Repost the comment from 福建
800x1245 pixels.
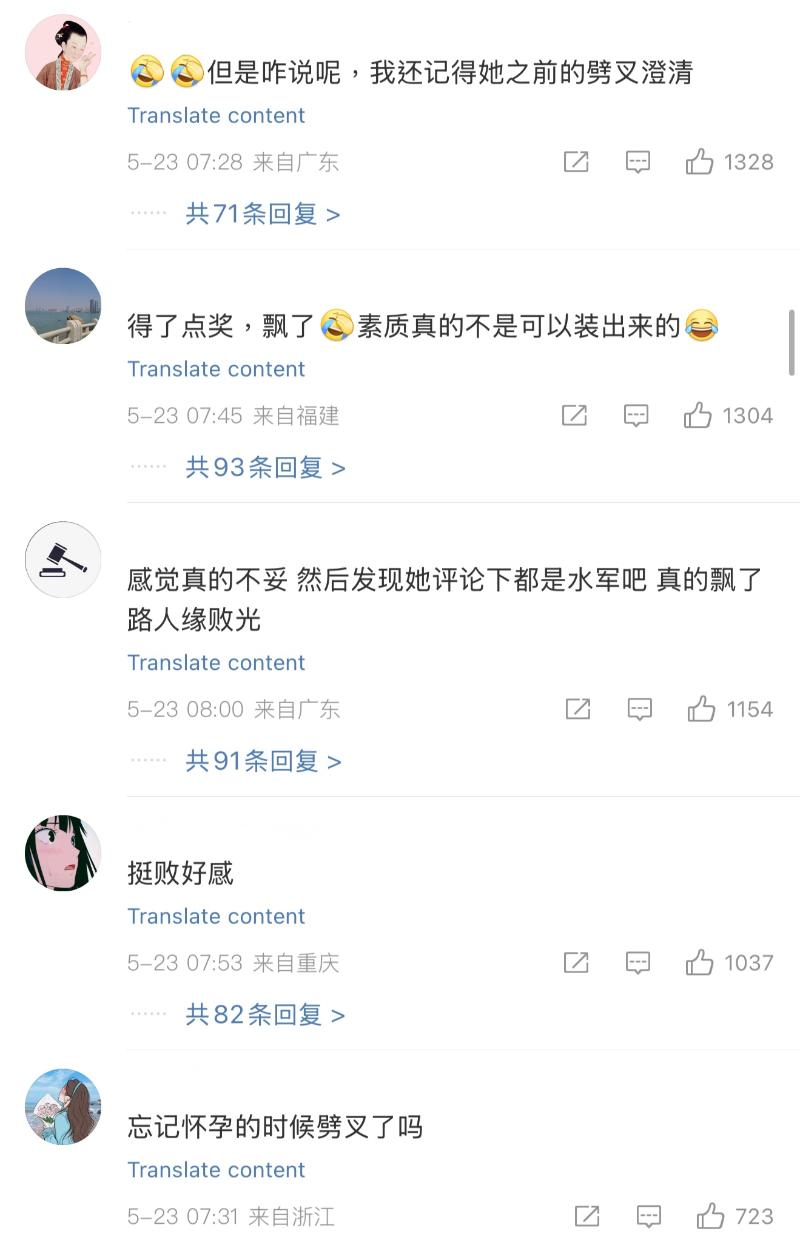[x=575, y=416]
